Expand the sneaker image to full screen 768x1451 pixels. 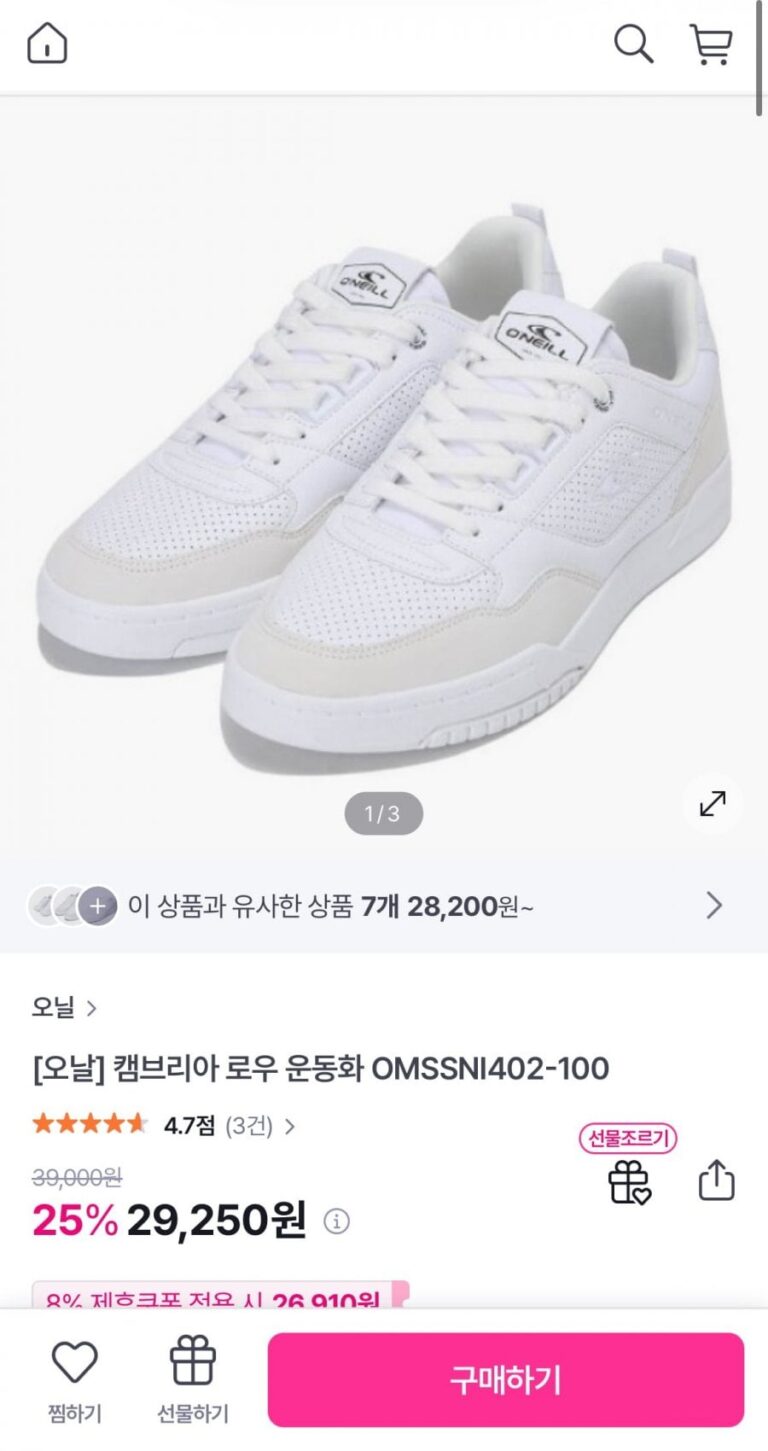point(713,803)
